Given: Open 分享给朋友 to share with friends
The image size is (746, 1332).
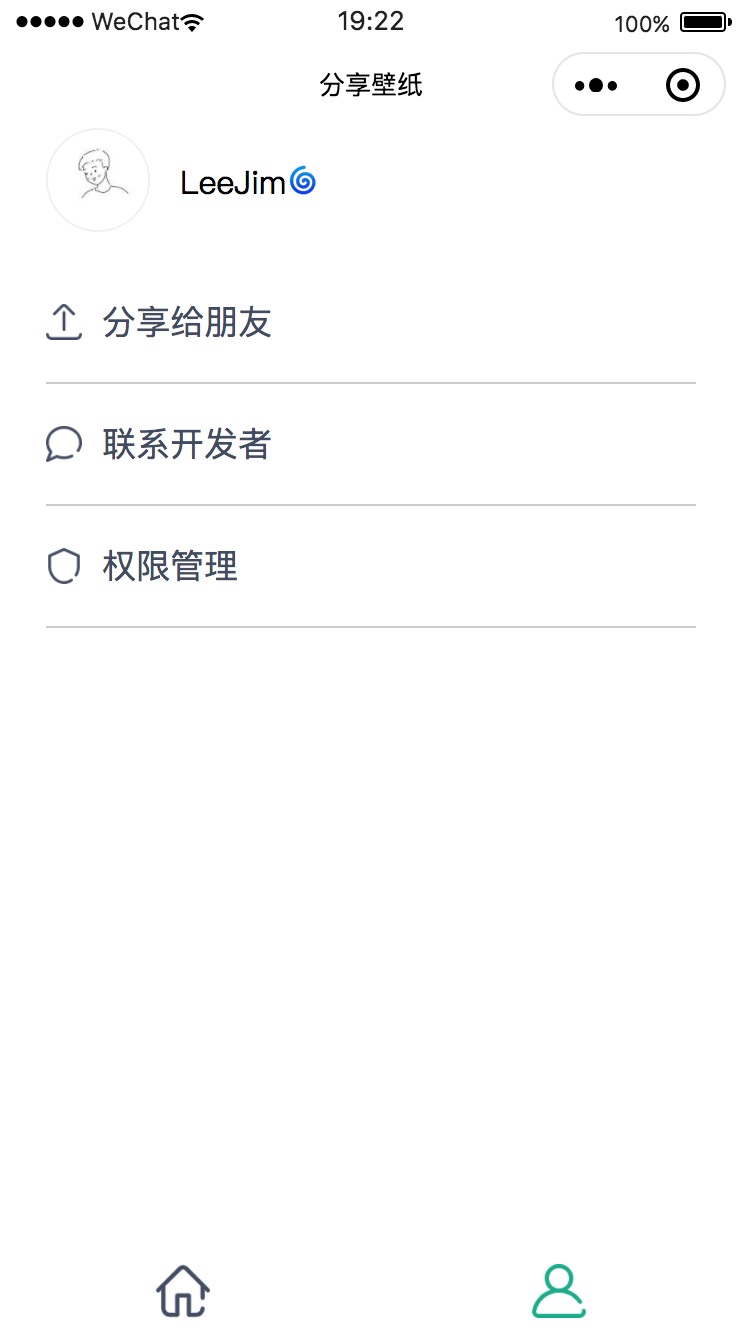Looking at the screenshot, I should click(x=371, y=323).
